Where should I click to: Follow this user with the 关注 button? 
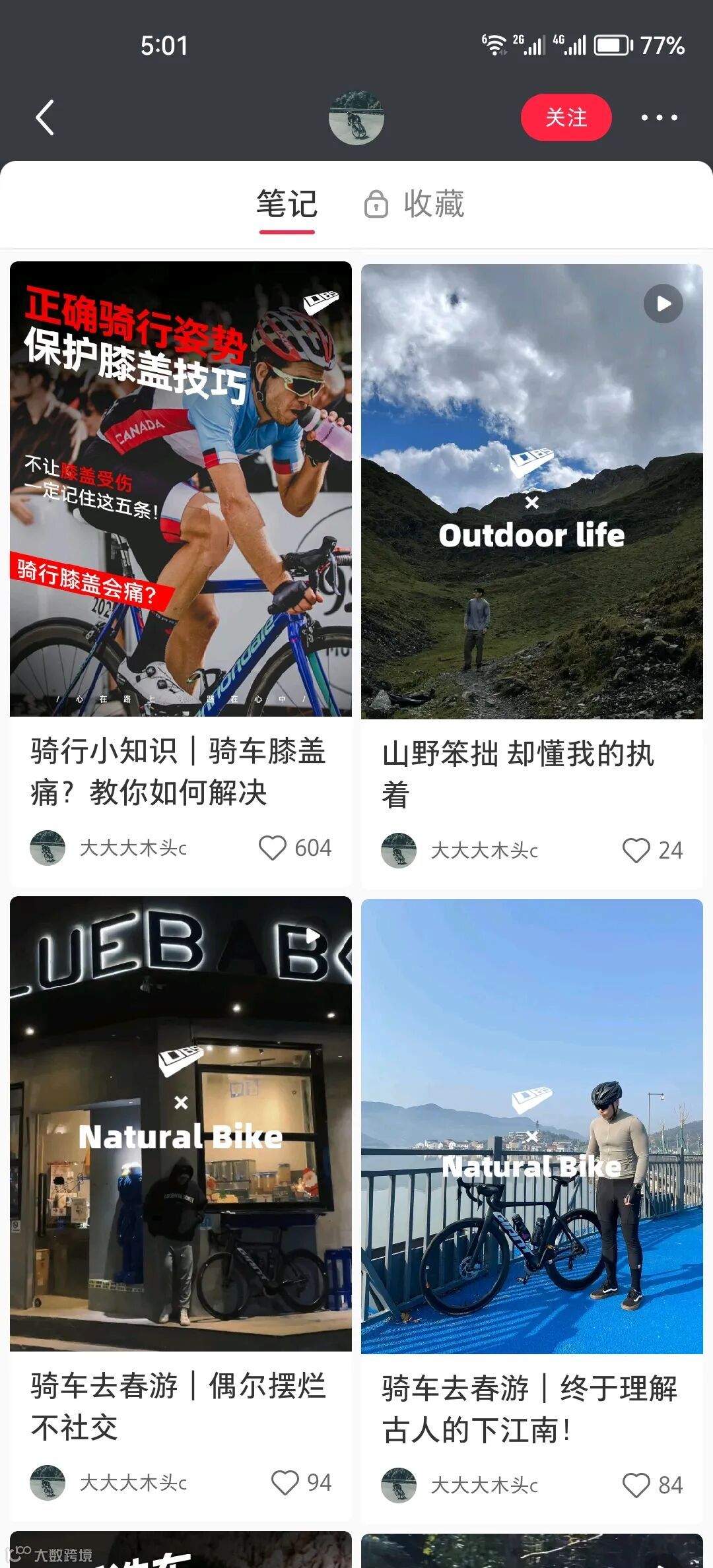[566, 117]
